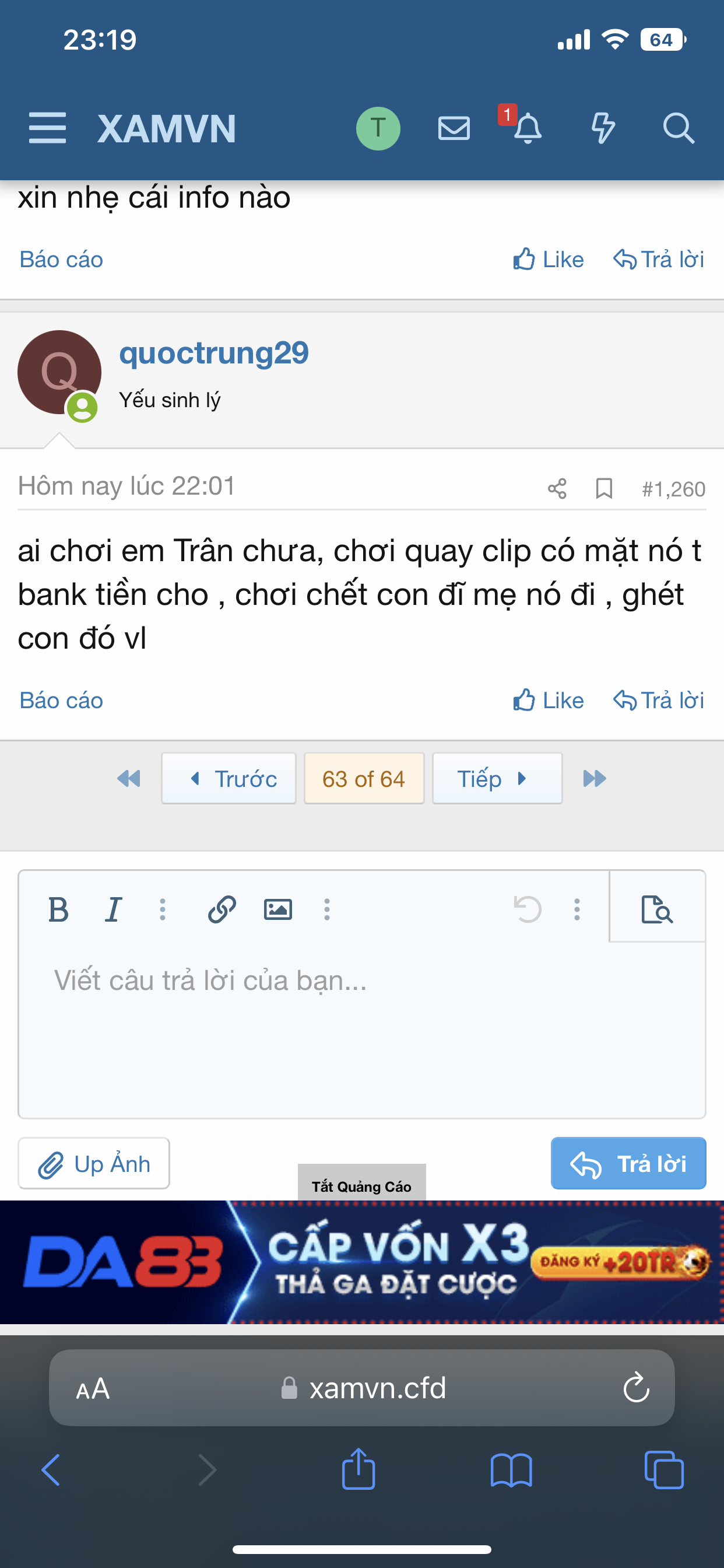
Task: Jump to the first page of the thread
Action: (x=129, y=779)
